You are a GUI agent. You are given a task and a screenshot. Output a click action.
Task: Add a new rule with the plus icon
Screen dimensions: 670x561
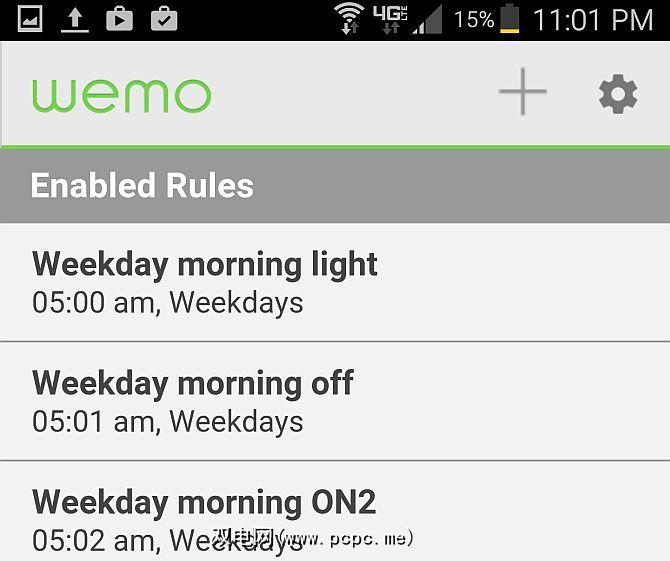pyautogui.click(x=523, y=93)
